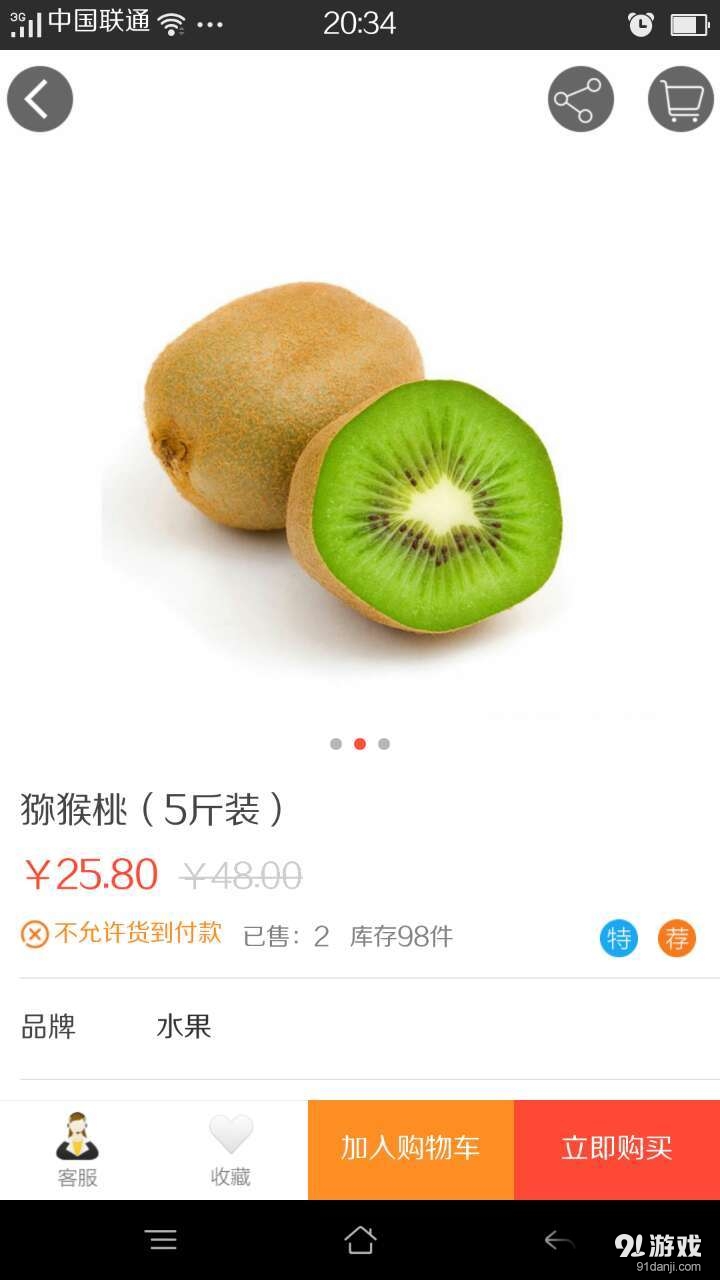Open the 水果 brand category

tap(182, 1027)
